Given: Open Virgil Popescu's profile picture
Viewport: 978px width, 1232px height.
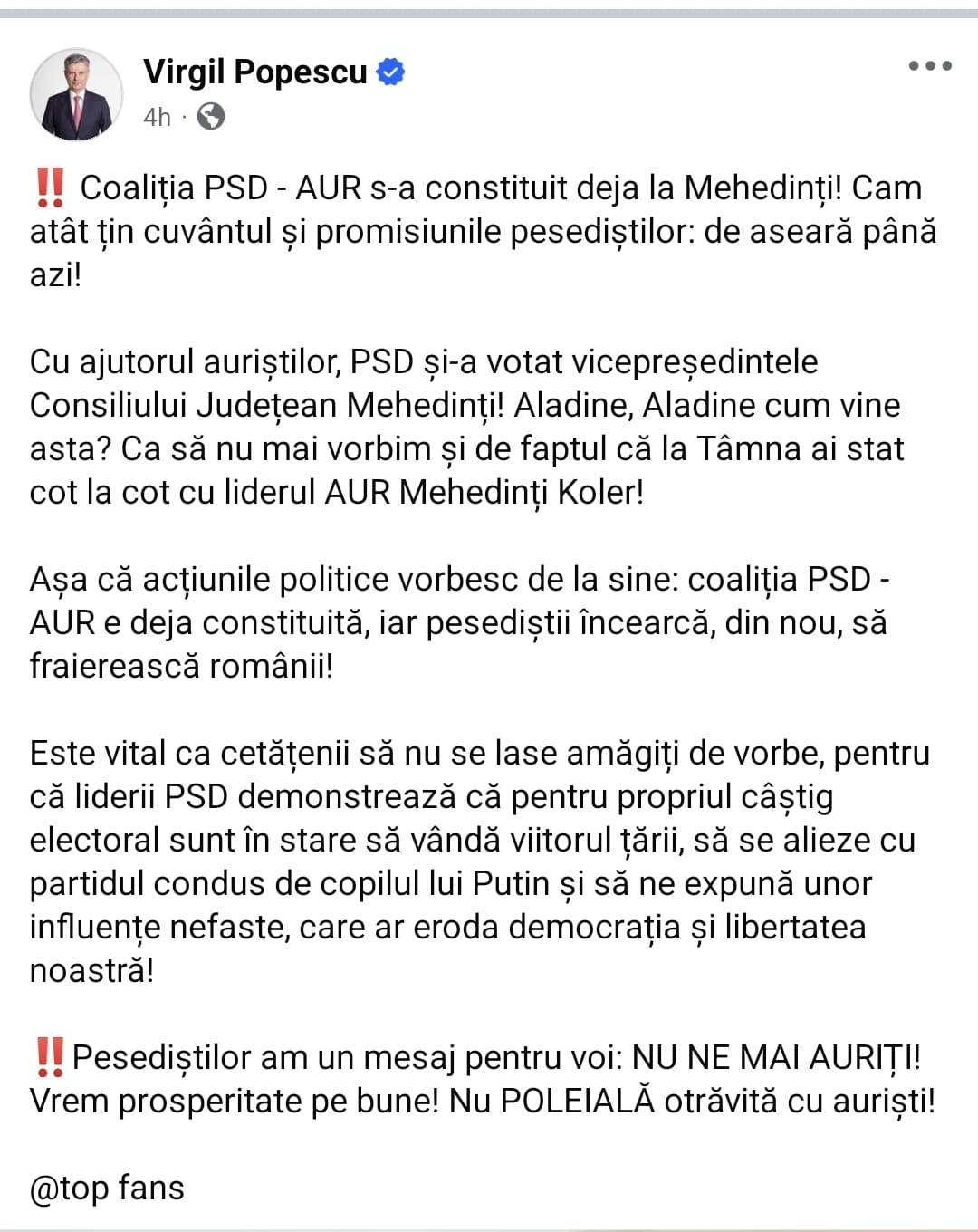Looking at the screenshot, I should 76,94.
